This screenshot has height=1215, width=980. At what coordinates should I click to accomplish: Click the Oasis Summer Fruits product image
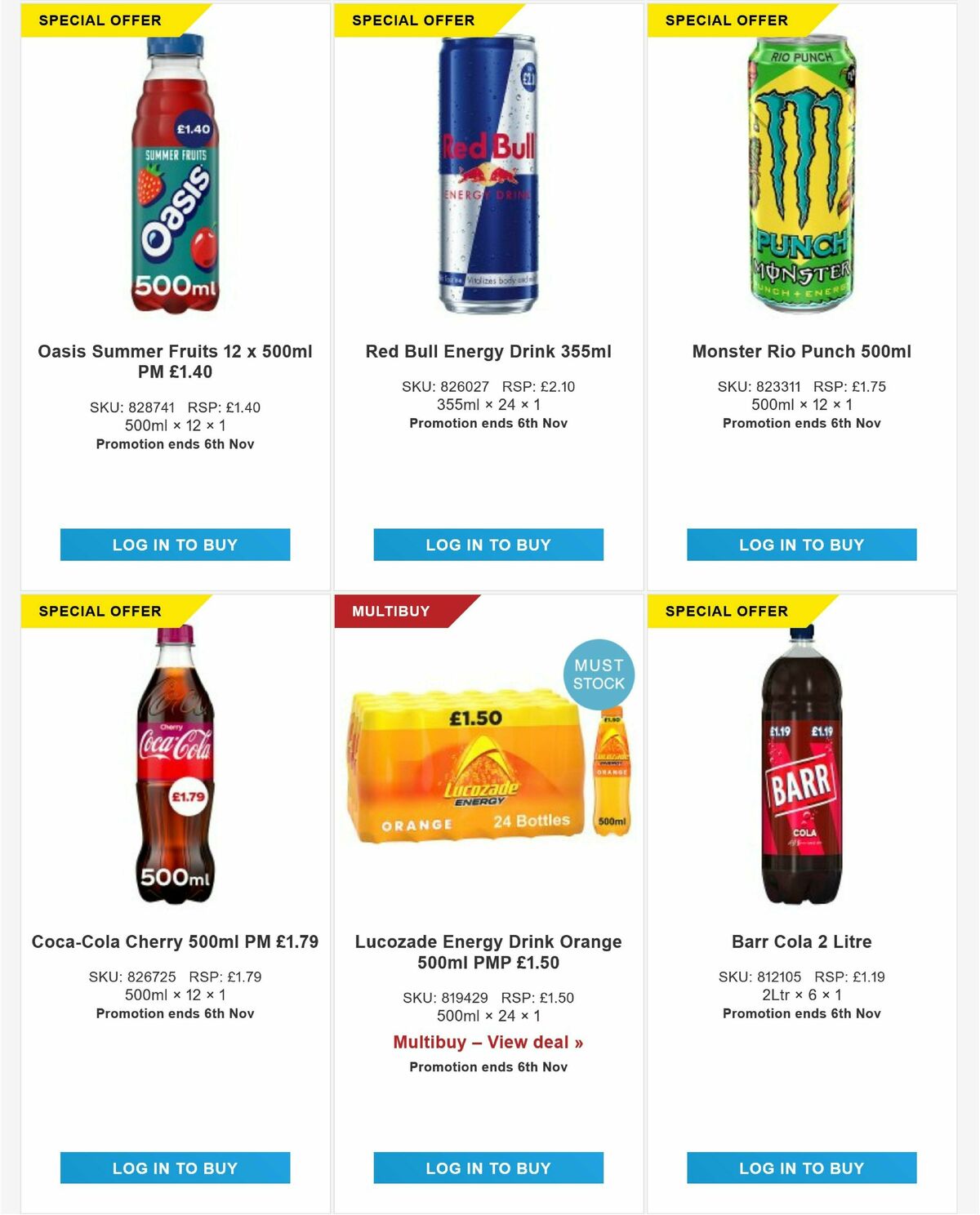tap(173, 180)
